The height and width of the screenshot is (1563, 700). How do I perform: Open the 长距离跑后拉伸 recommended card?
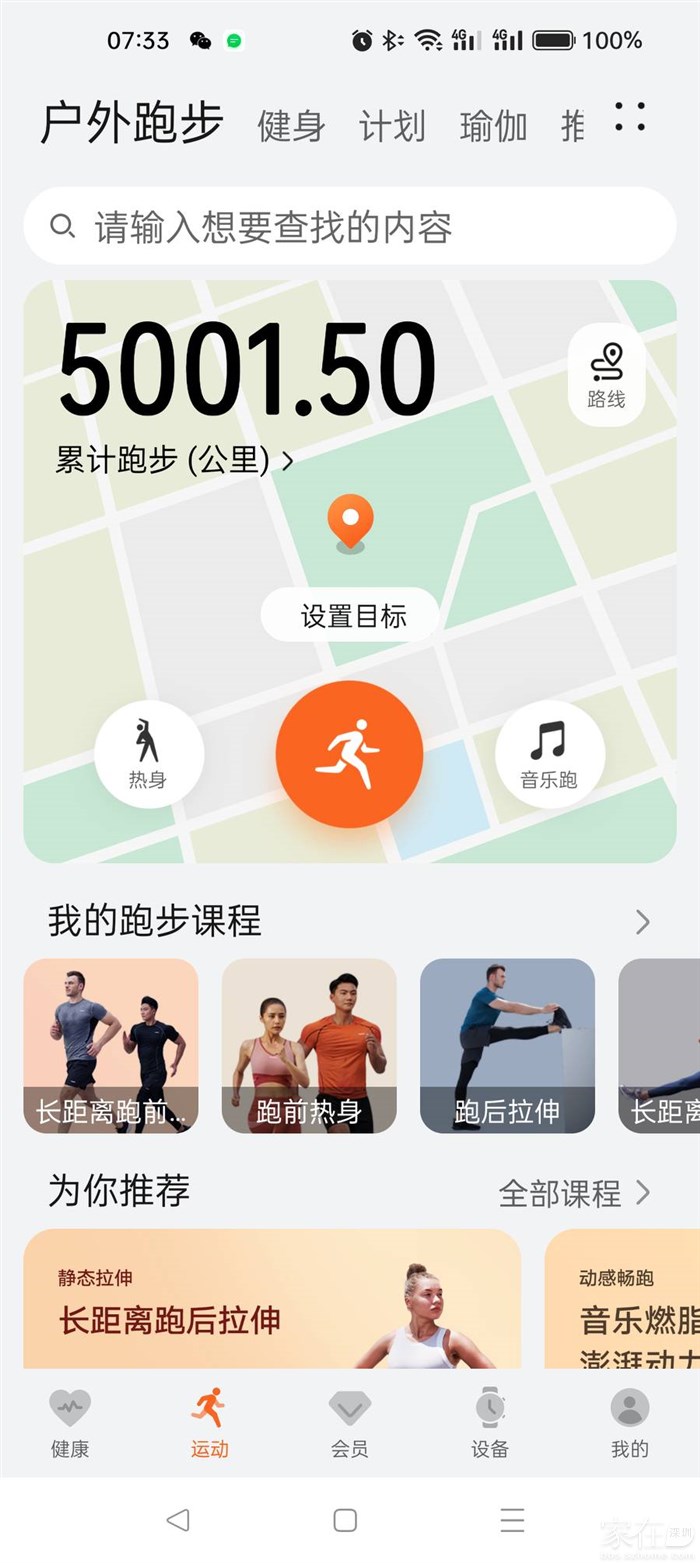point(272,1298)
